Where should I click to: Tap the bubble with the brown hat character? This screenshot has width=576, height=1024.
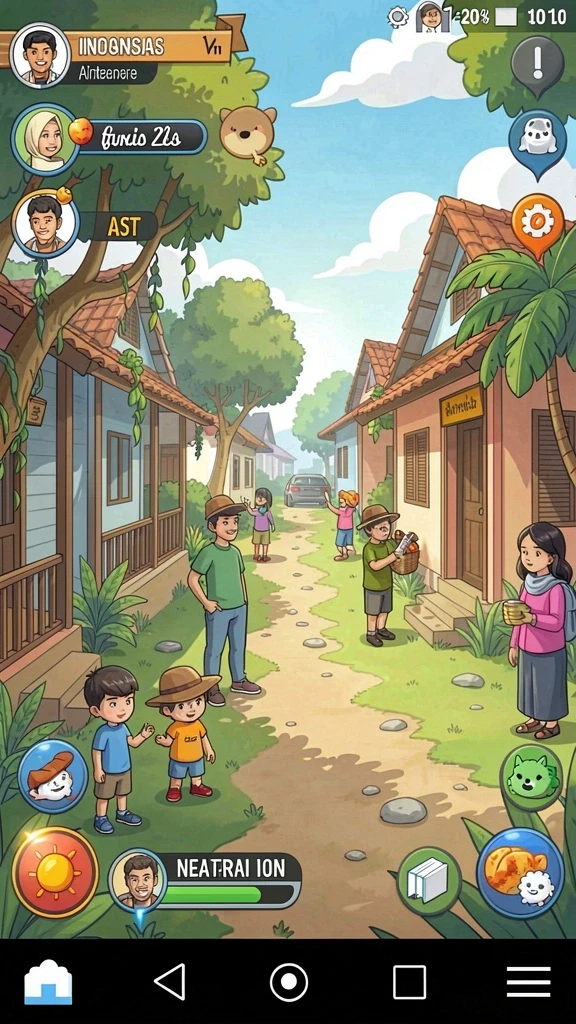pos(53,776)
